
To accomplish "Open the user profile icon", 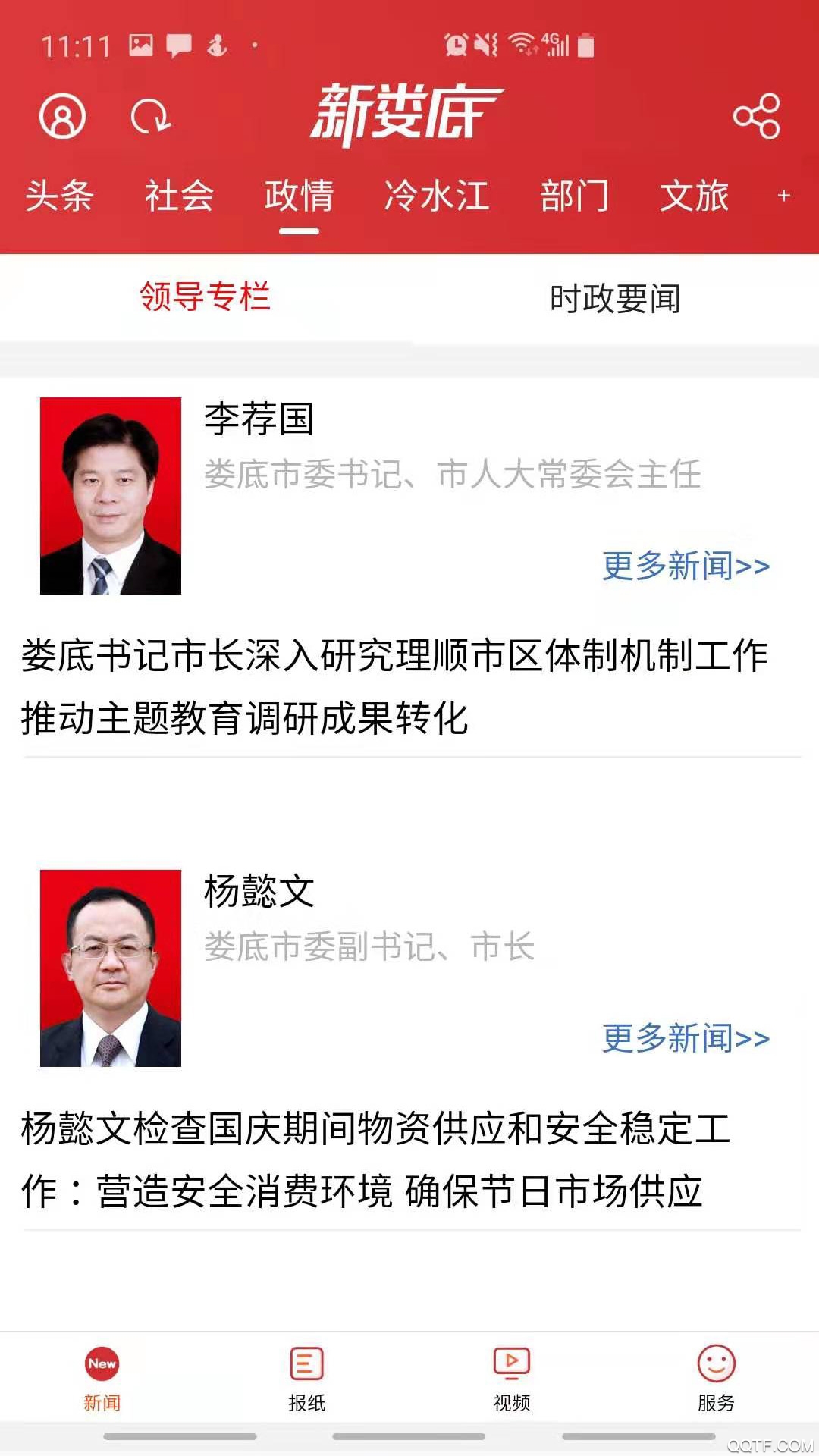I will 62,116.
